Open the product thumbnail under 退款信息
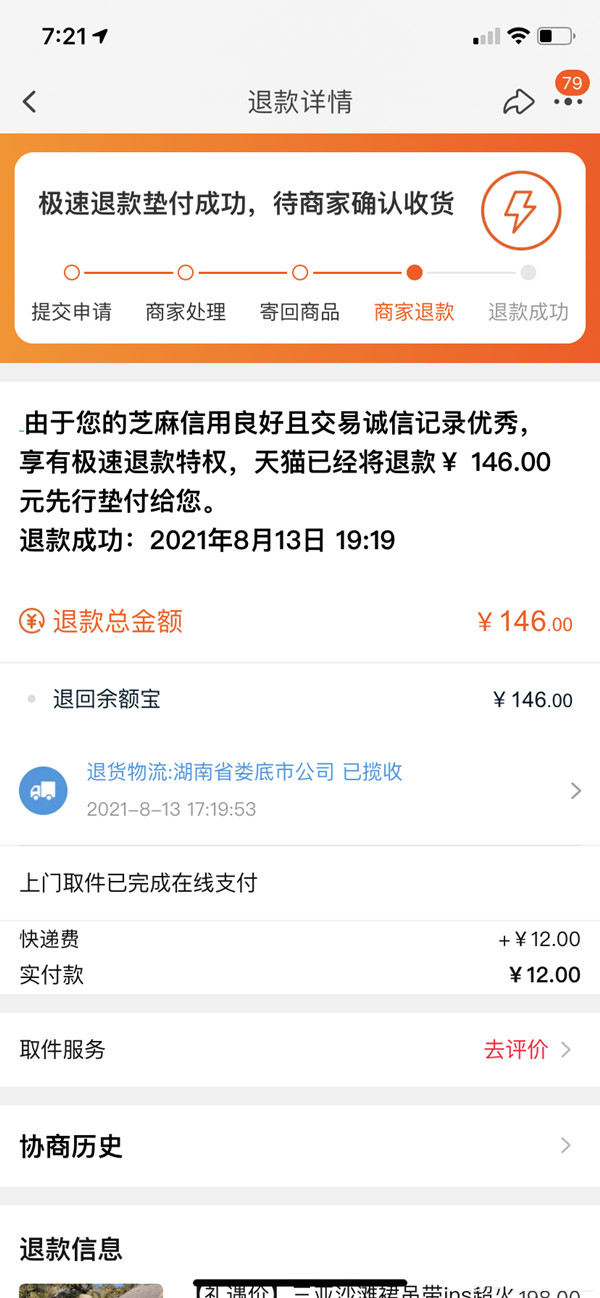This screenshot has width=600, height=1298. 90,1289
